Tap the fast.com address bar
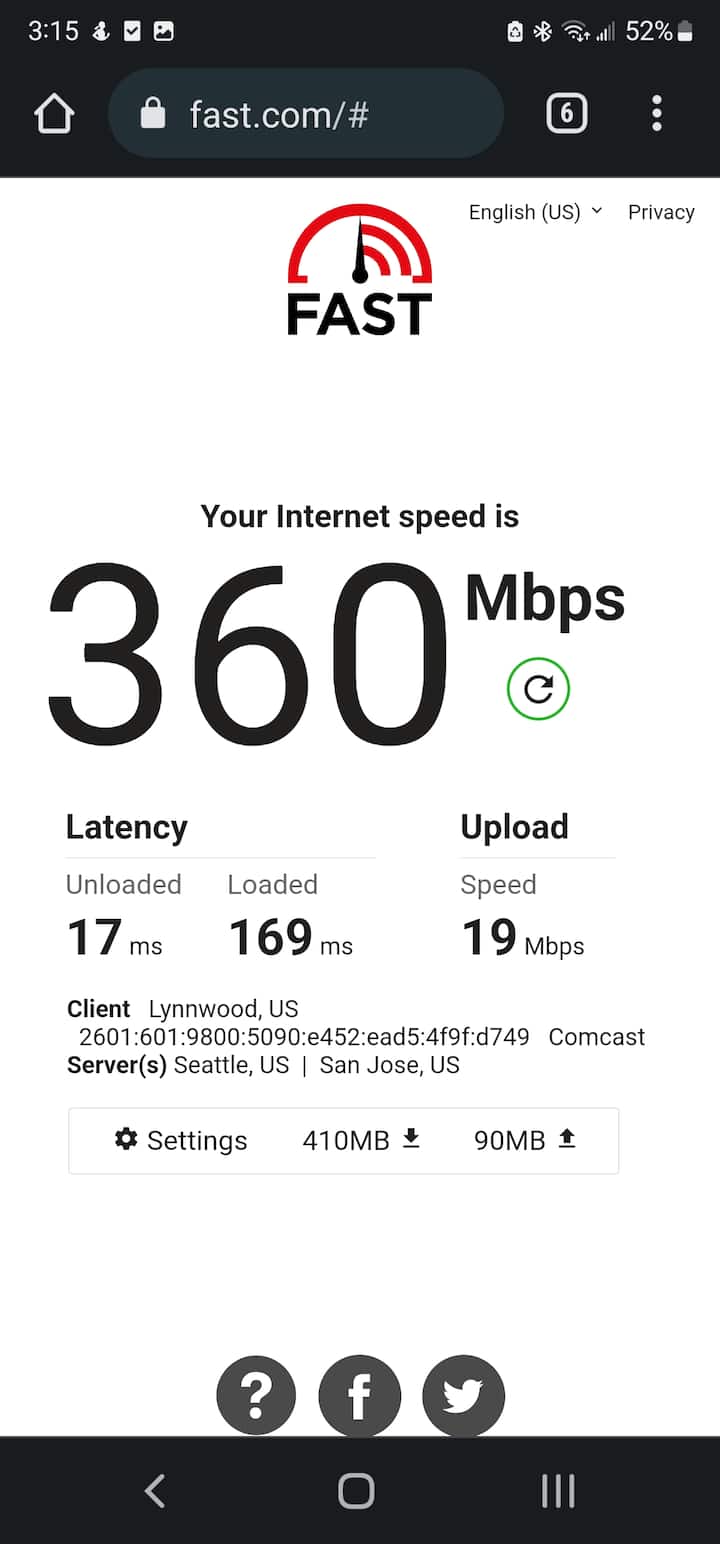The image size is (720, 1544). [x=305, y=114]
